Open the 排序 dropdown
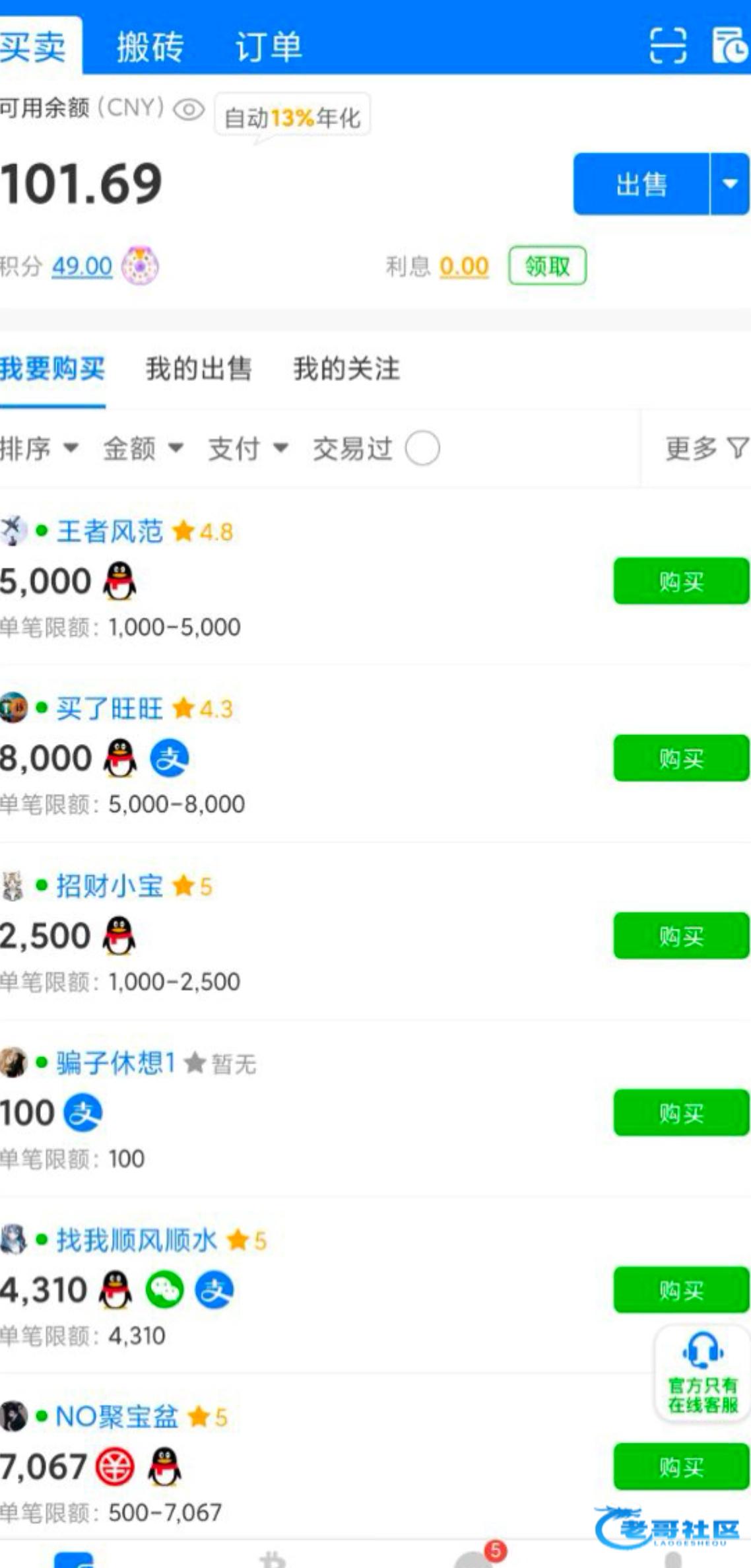 [40, 448]
